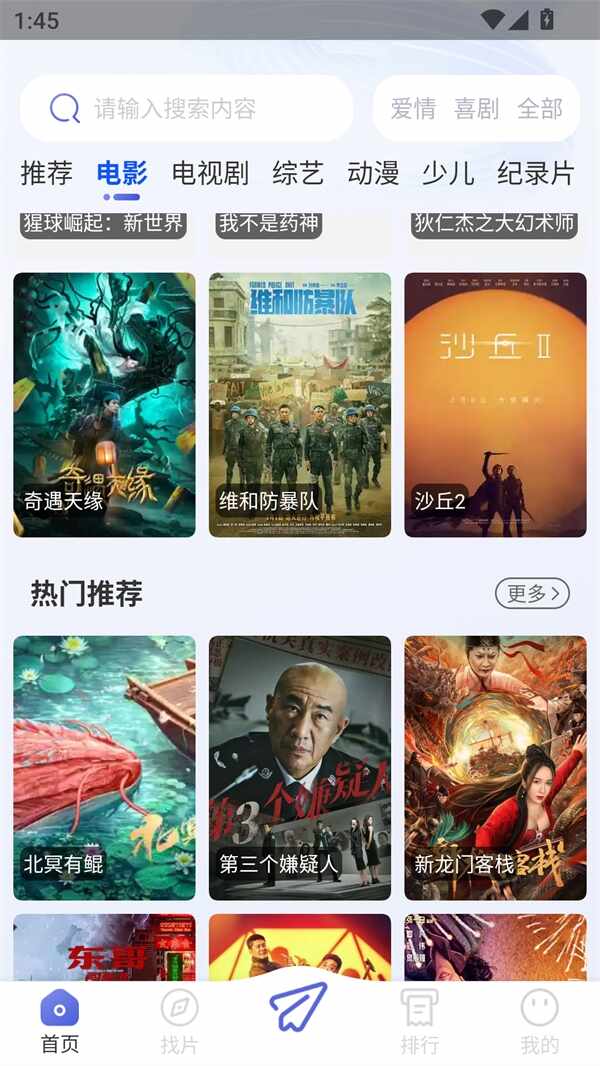Show 更多 in 热门推荐

[532, 593]
